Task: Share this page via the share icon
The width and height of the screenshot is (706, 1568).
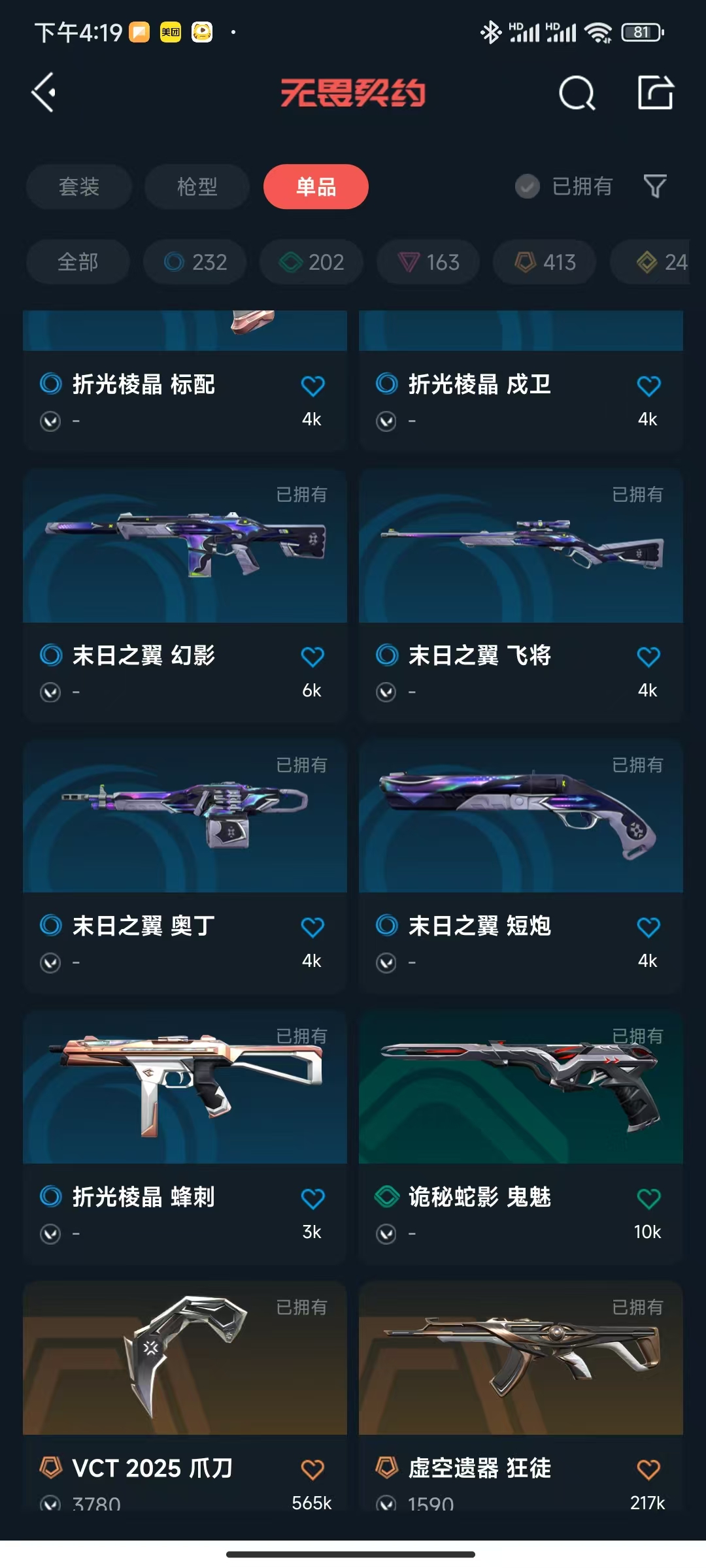Action: [655, 93]
